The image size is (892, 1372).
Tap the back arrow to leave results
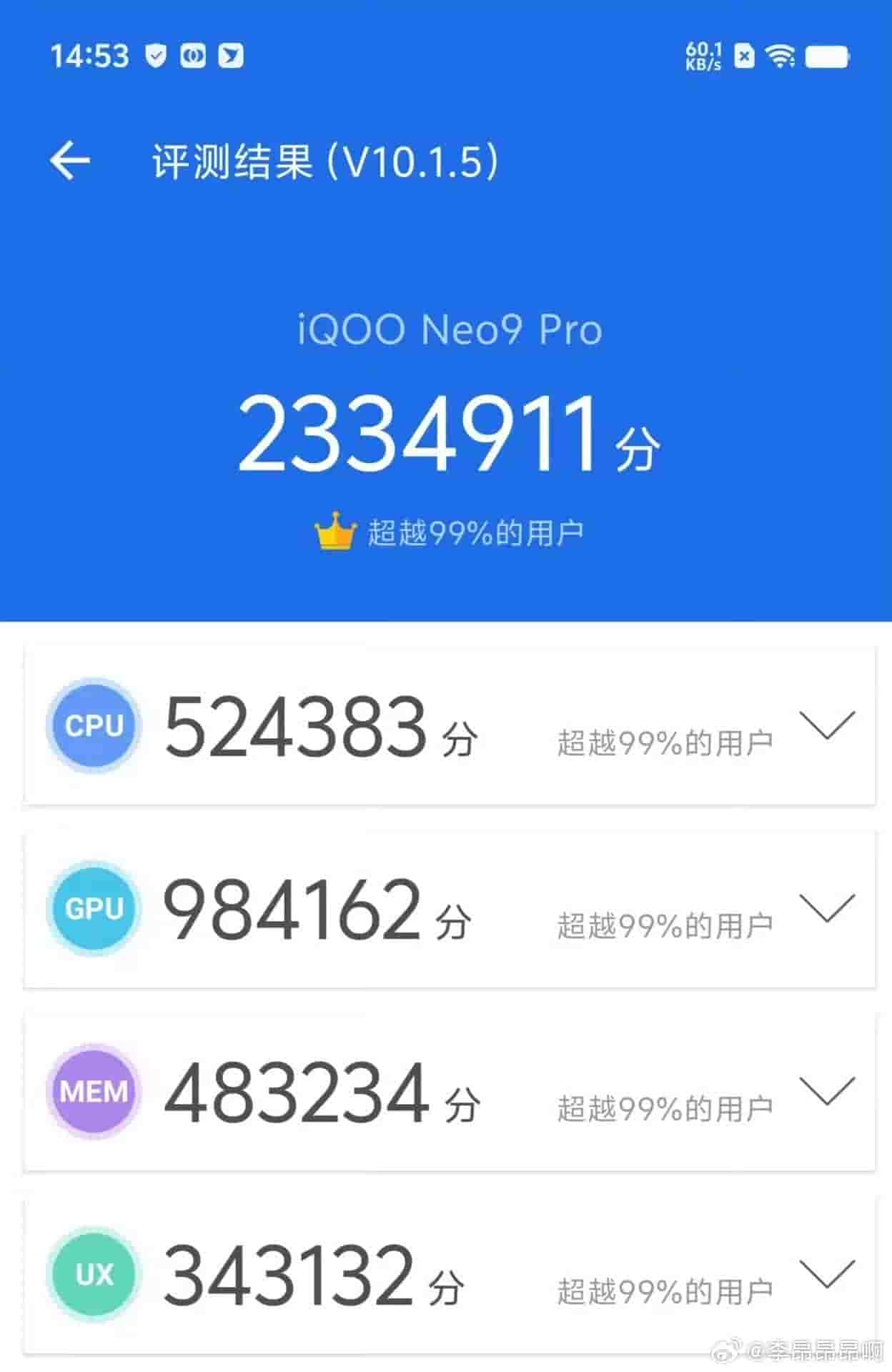click(x=71, y=160)
